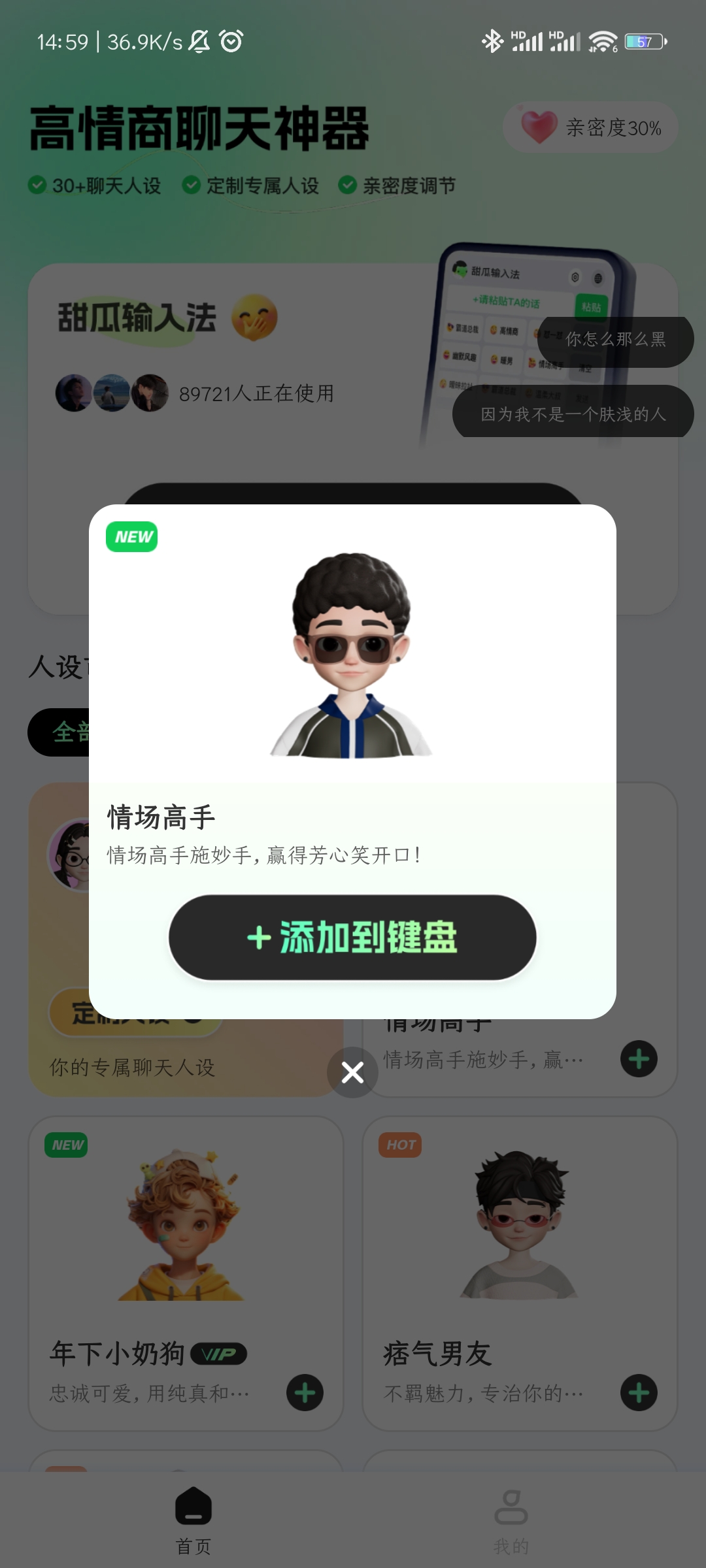Screen dimensions: 706x1568
Task: Tap the stacked user avatars near 89721人正在使用
Action: pos(111,393)
